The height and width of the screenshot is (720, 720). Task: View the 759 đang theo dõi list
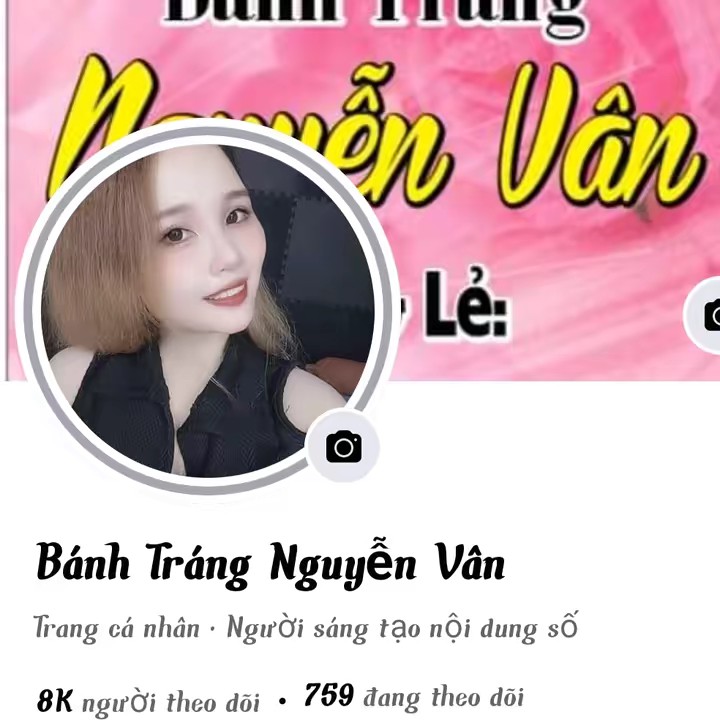click(x=414, y=697)
